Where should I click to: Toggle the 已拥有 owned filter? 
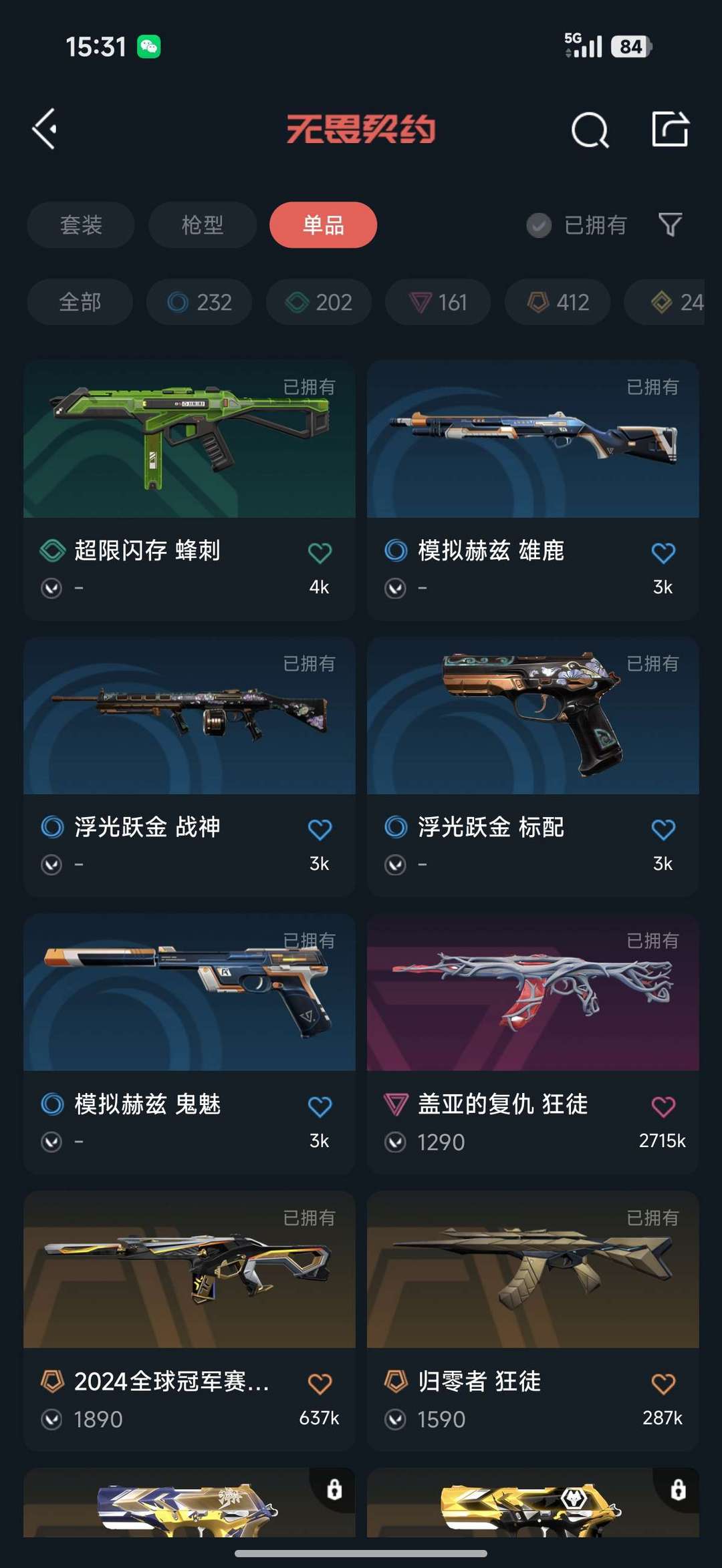tap(576, 225)
